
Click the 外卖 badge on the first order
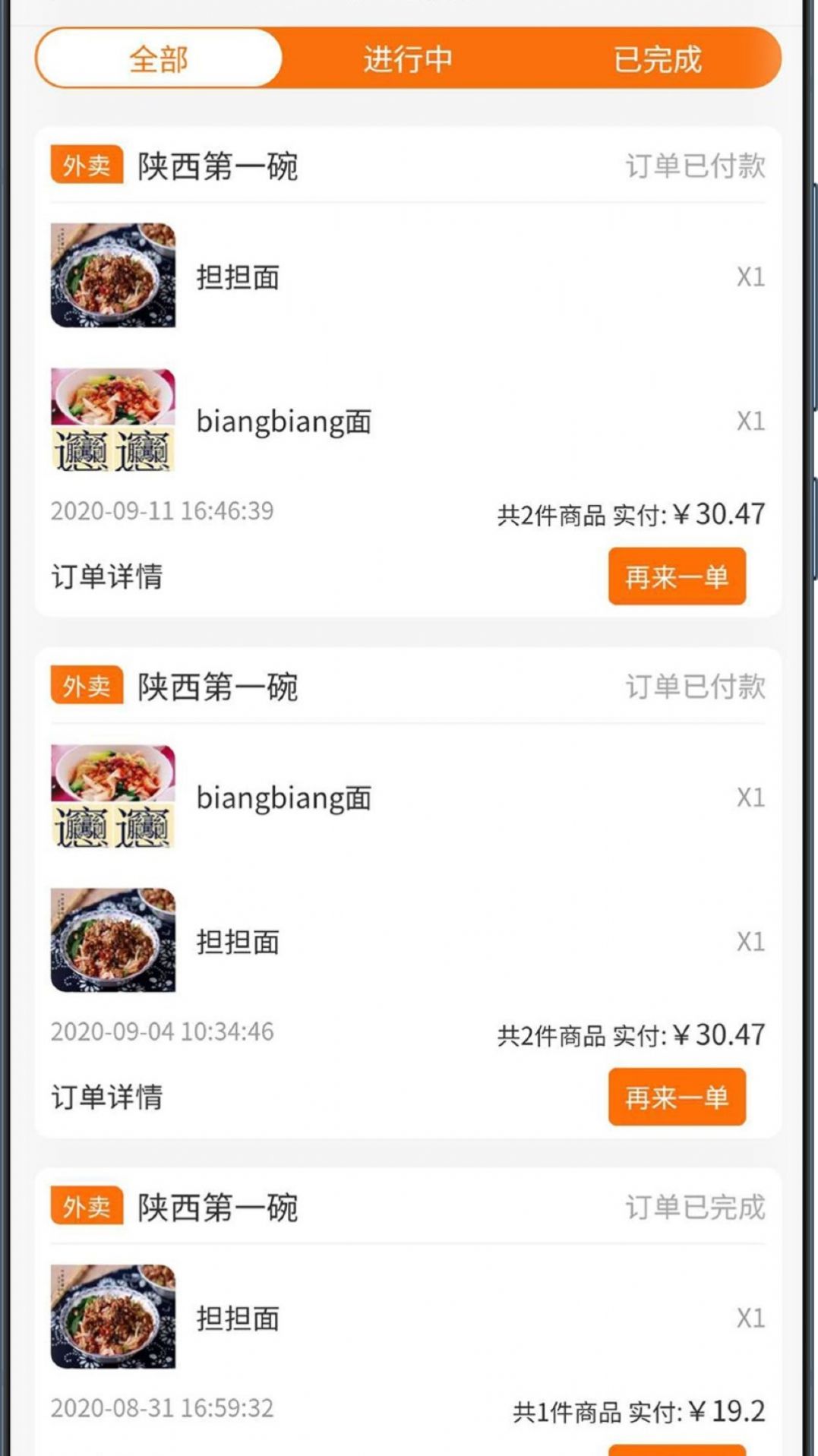click(x=87, y=163)
